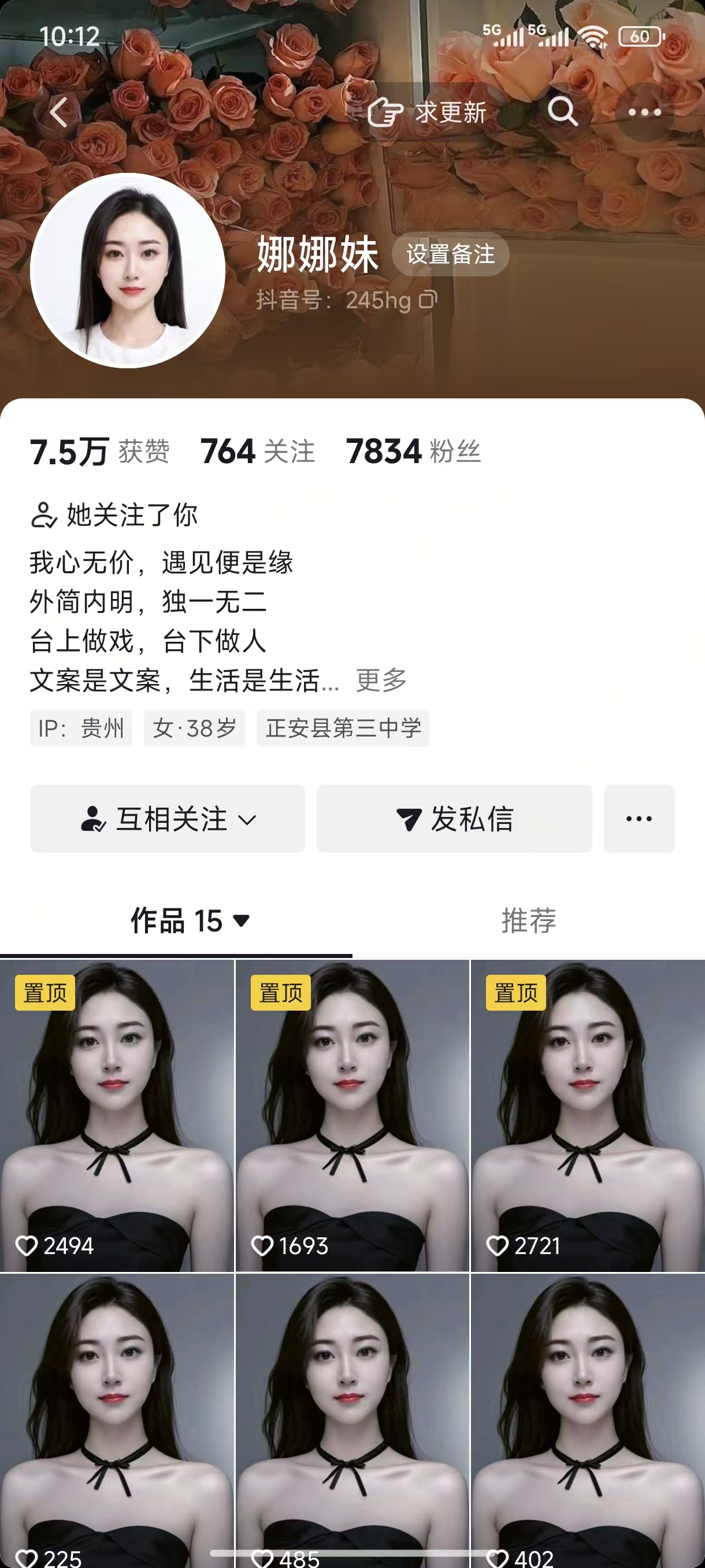Image resolution: width=705 pixels, height=1568 pixels.
Task: Open the 7834 粉丝 followers list
Action: click(413, 452)
